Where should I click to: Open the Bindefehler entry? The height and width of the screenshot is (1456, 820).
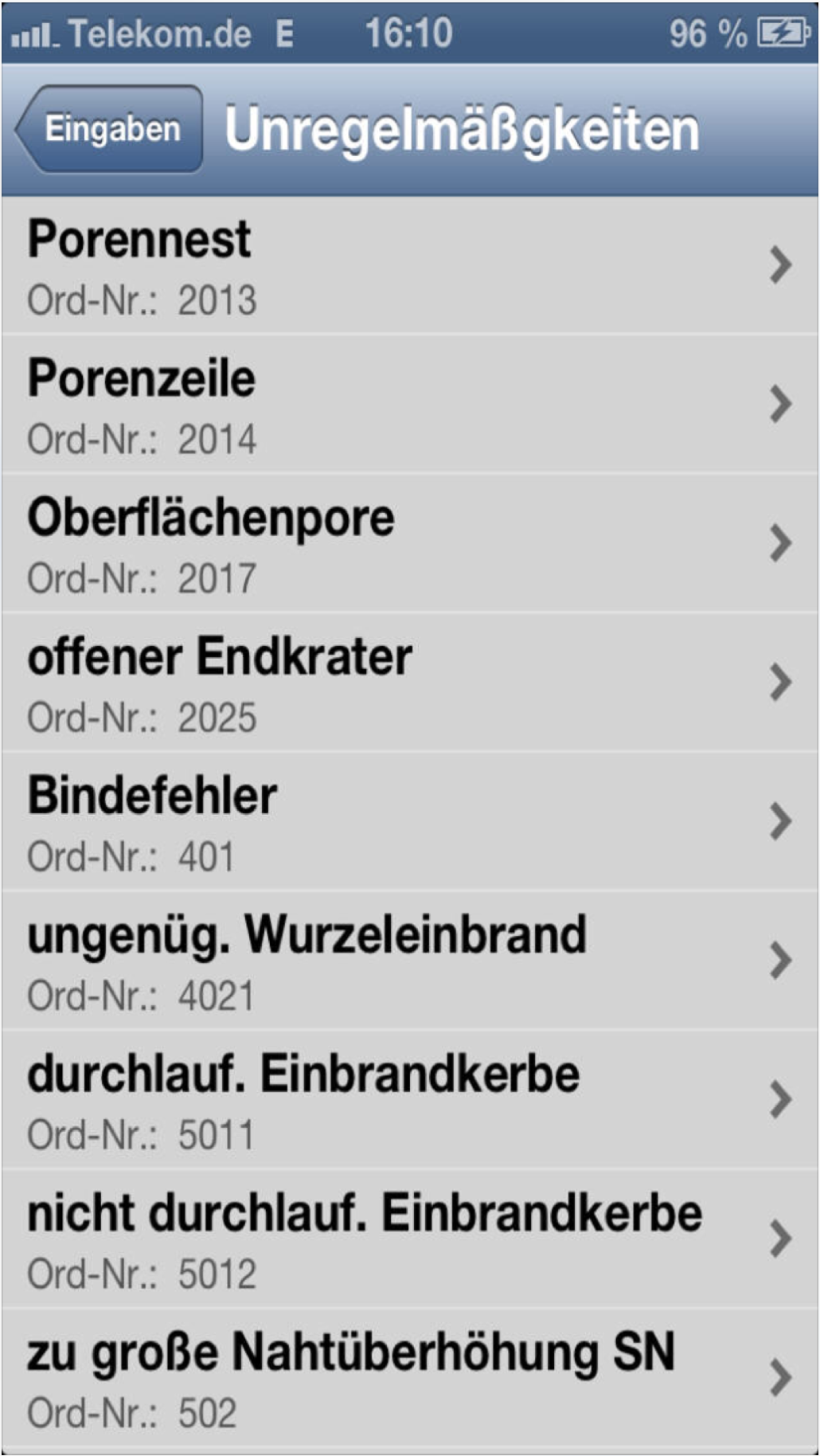point(409,822)
